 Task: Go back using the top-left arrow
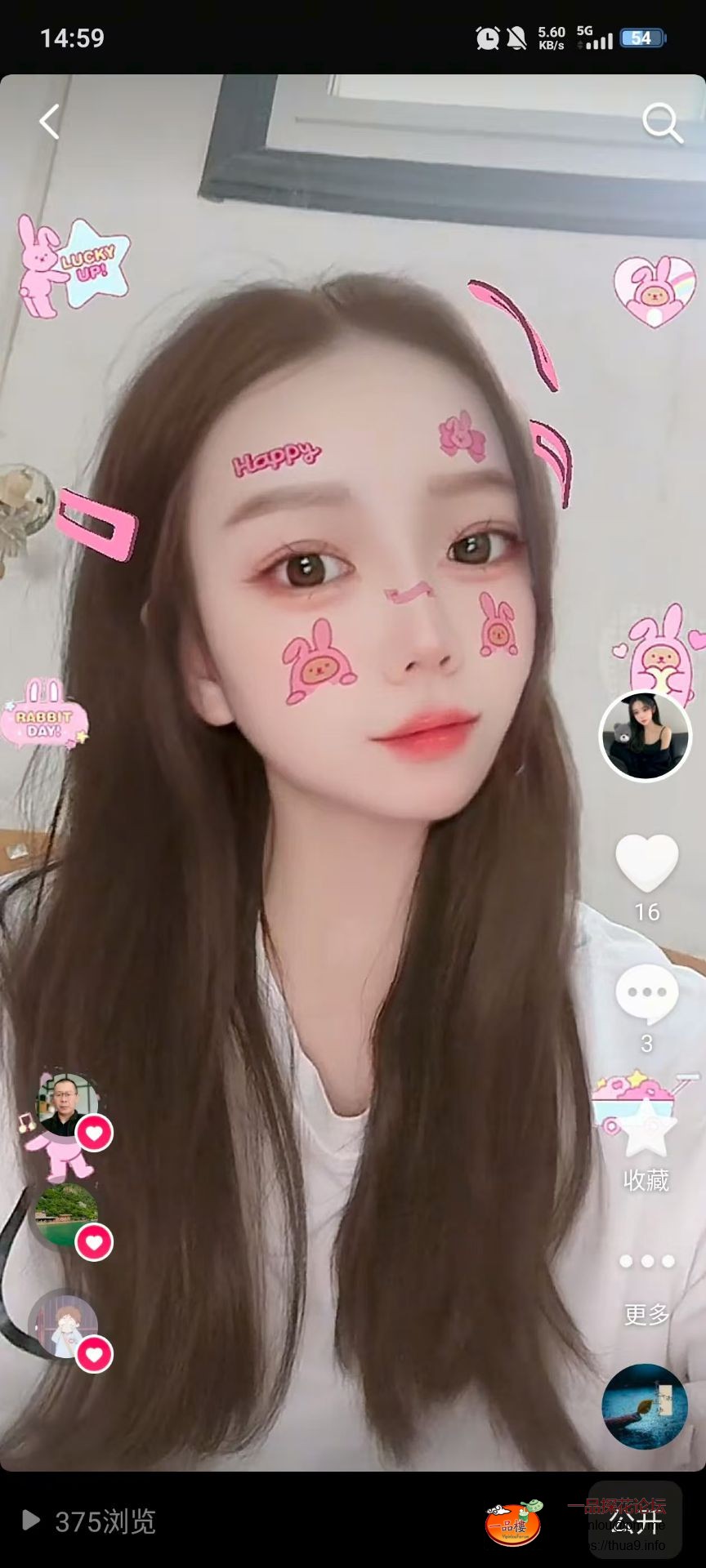tap(49, 122)
